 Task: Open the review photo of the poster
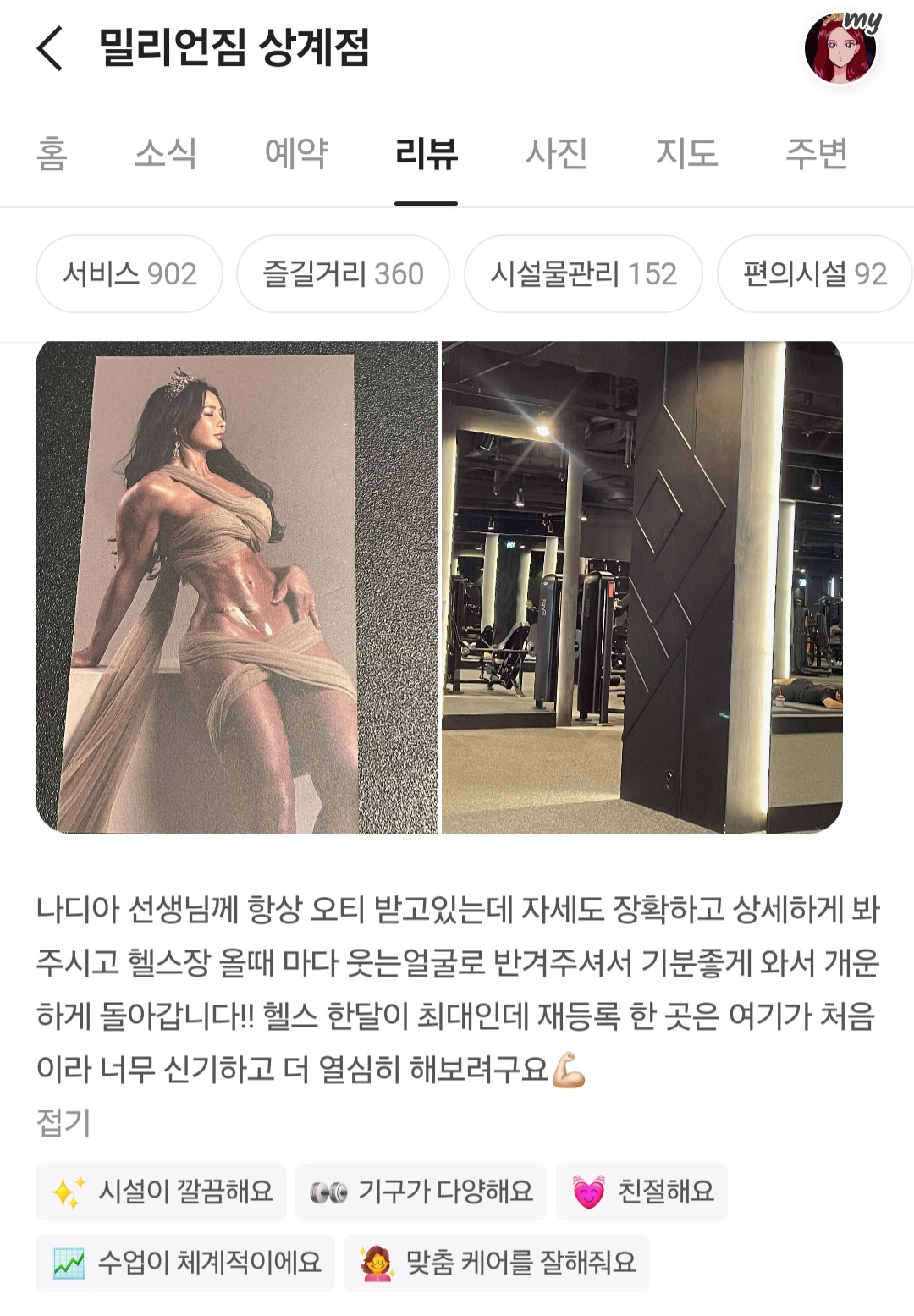click(x=236, y=587)
